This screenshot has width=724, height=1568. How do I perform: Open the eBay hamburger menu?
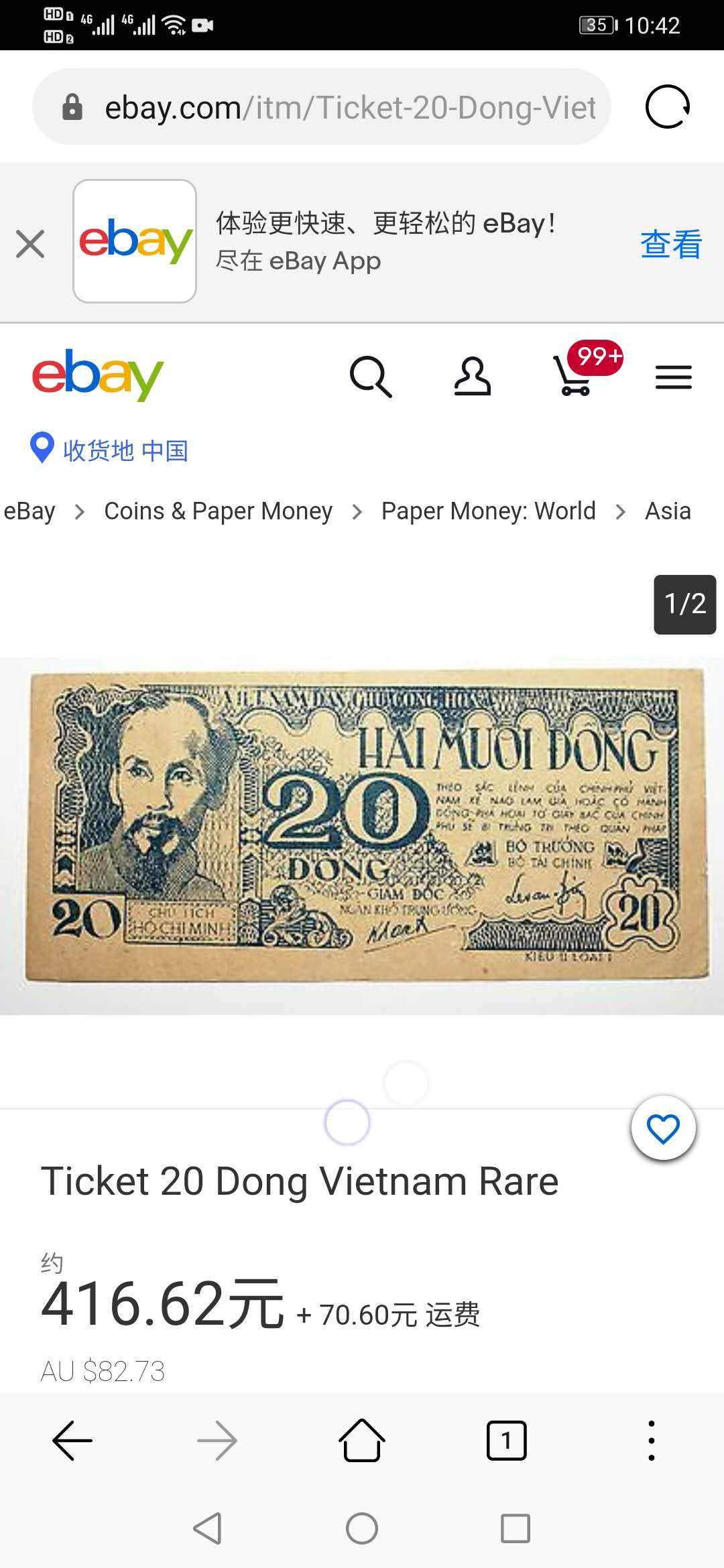point(673,377)
